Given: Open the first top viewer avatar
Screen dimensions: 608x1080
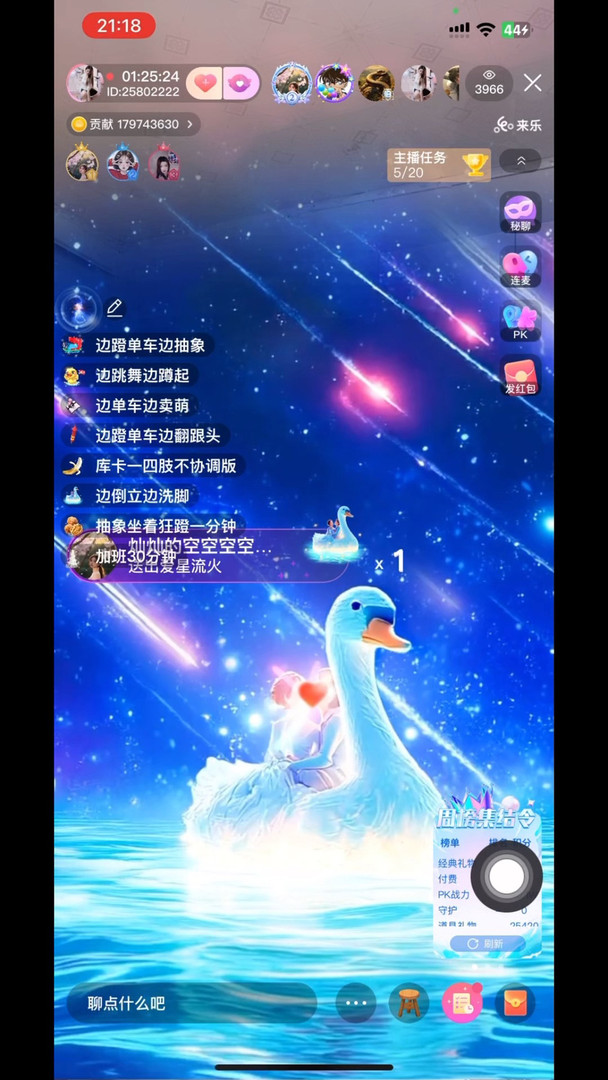Looking at the screenshot, I should click(x=291, y=83).
